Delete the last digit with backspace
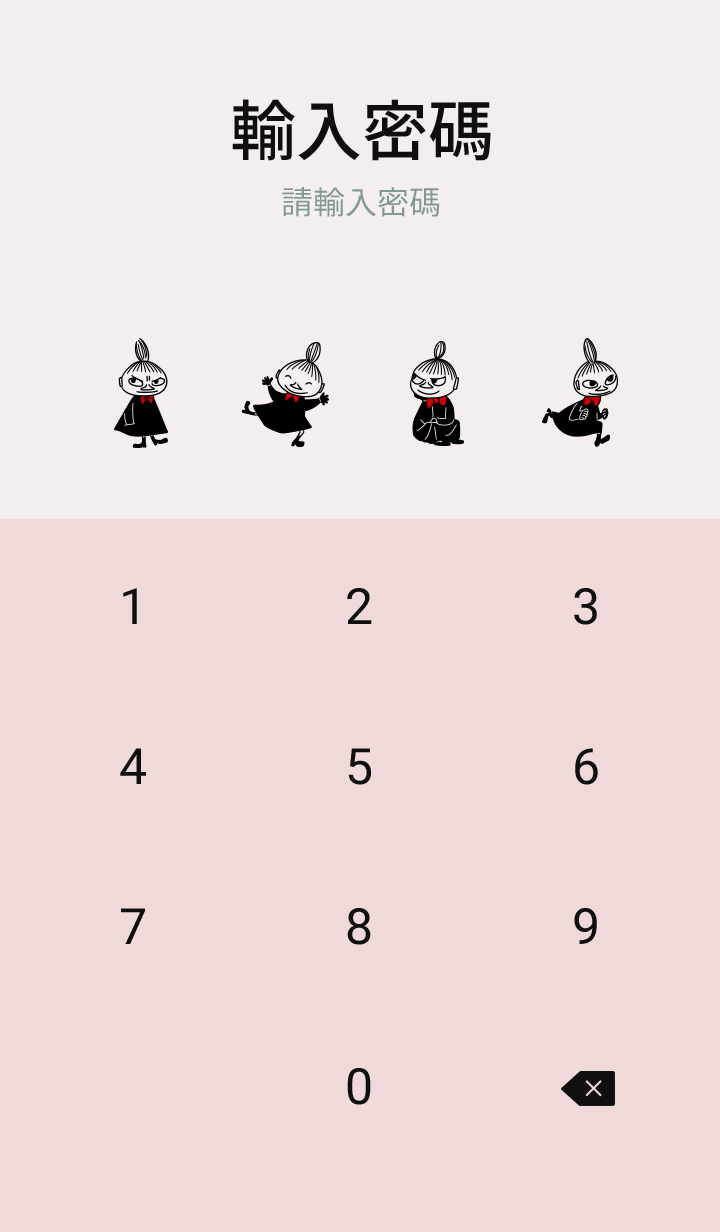This screenshot has width=720, height=1232. pyautogui.click(x=588, y=1088)
